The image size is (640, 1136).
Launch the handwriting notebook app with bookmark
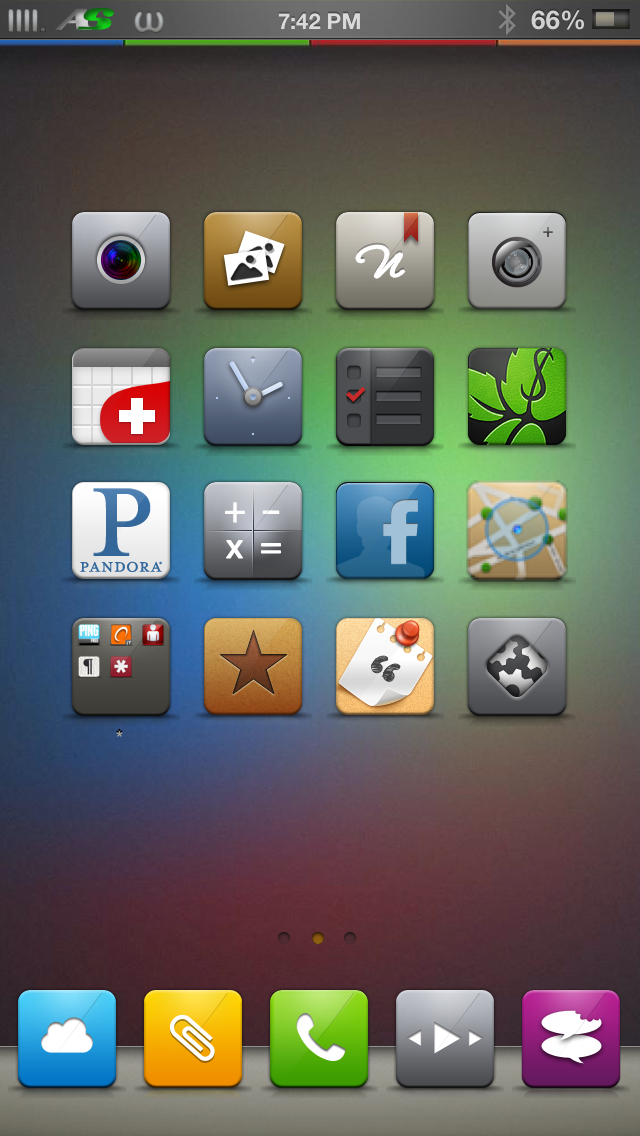[x=385, y=260]
